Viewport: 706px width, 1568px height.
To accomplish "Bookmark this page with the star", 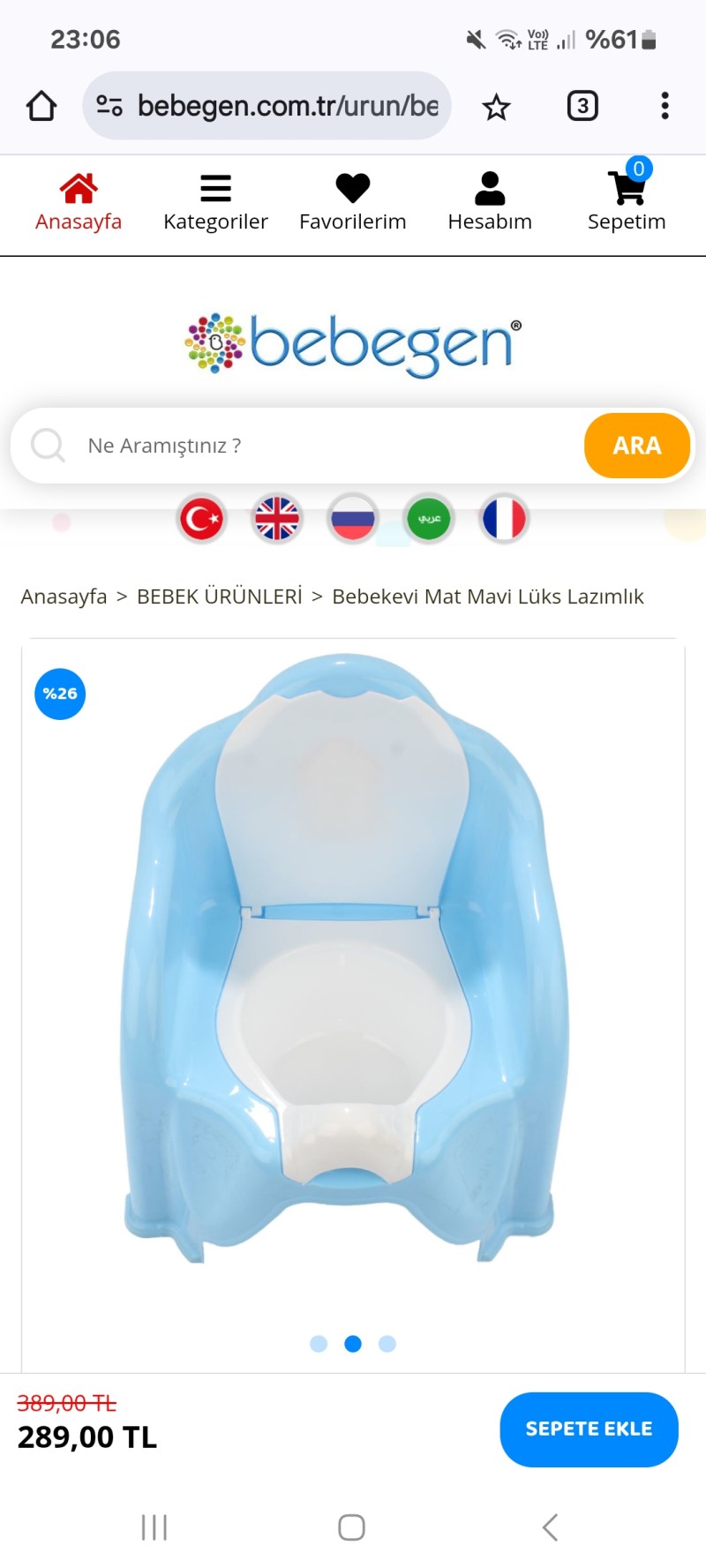I will [x=496, y=107].
